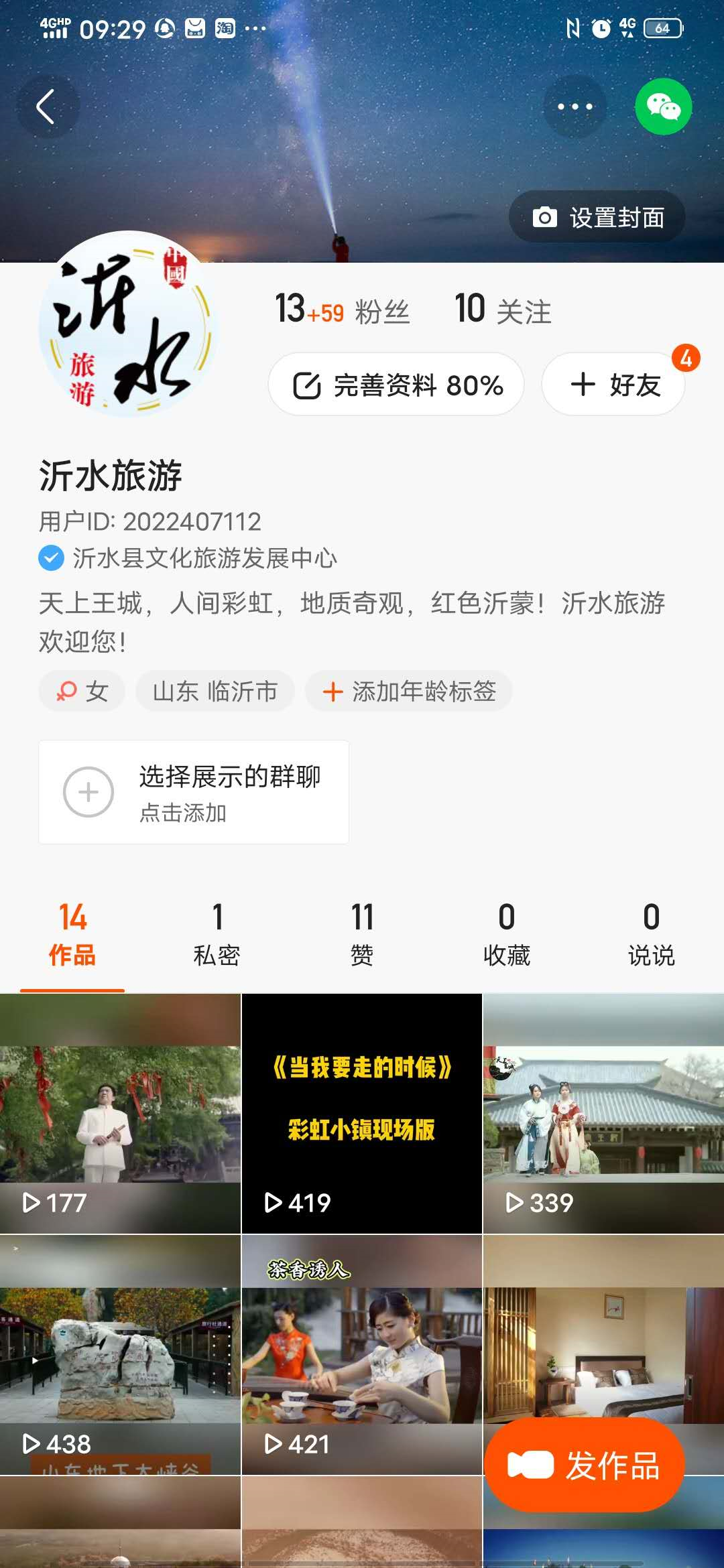Tap the camera icon on 设置封面
This screenshot has width=724, height=1568.
click(545, 216)
